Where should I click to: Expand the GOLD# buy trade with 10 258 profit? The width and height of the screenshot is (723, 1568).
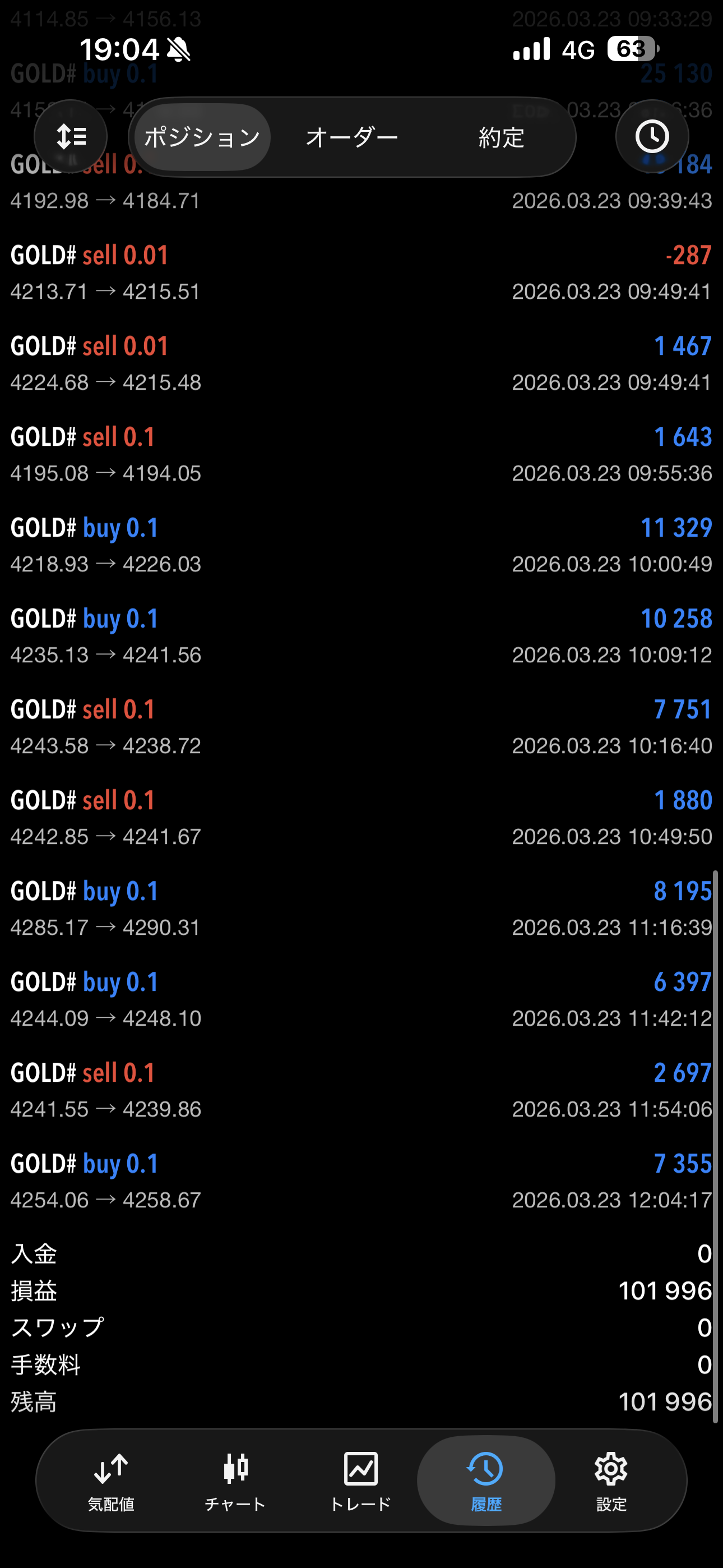361,636
